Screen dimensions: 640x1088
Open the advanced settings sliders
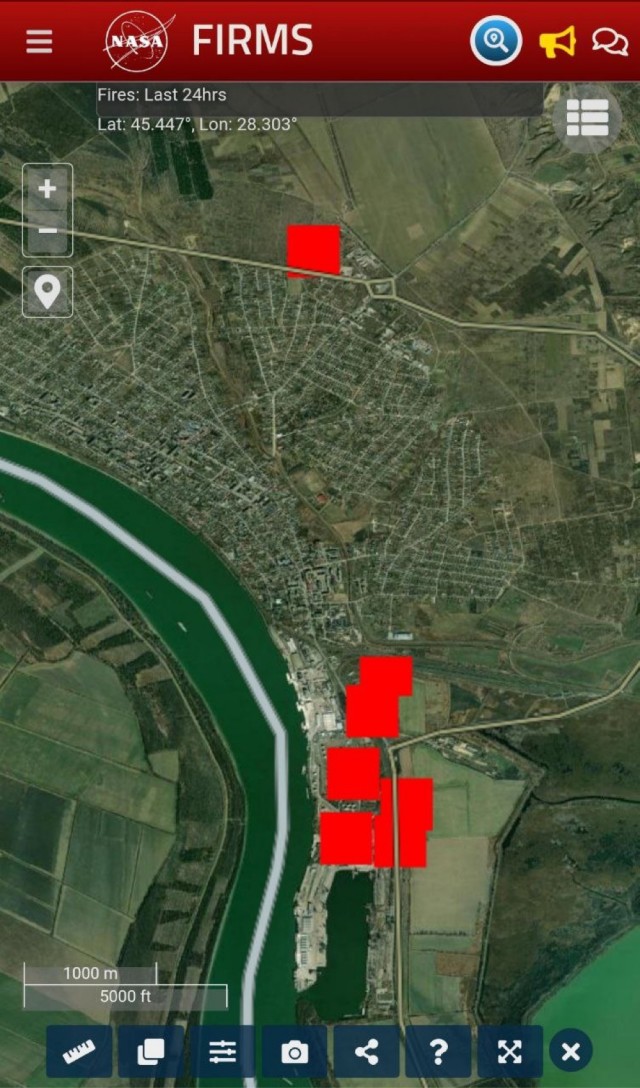(222, 1052)
